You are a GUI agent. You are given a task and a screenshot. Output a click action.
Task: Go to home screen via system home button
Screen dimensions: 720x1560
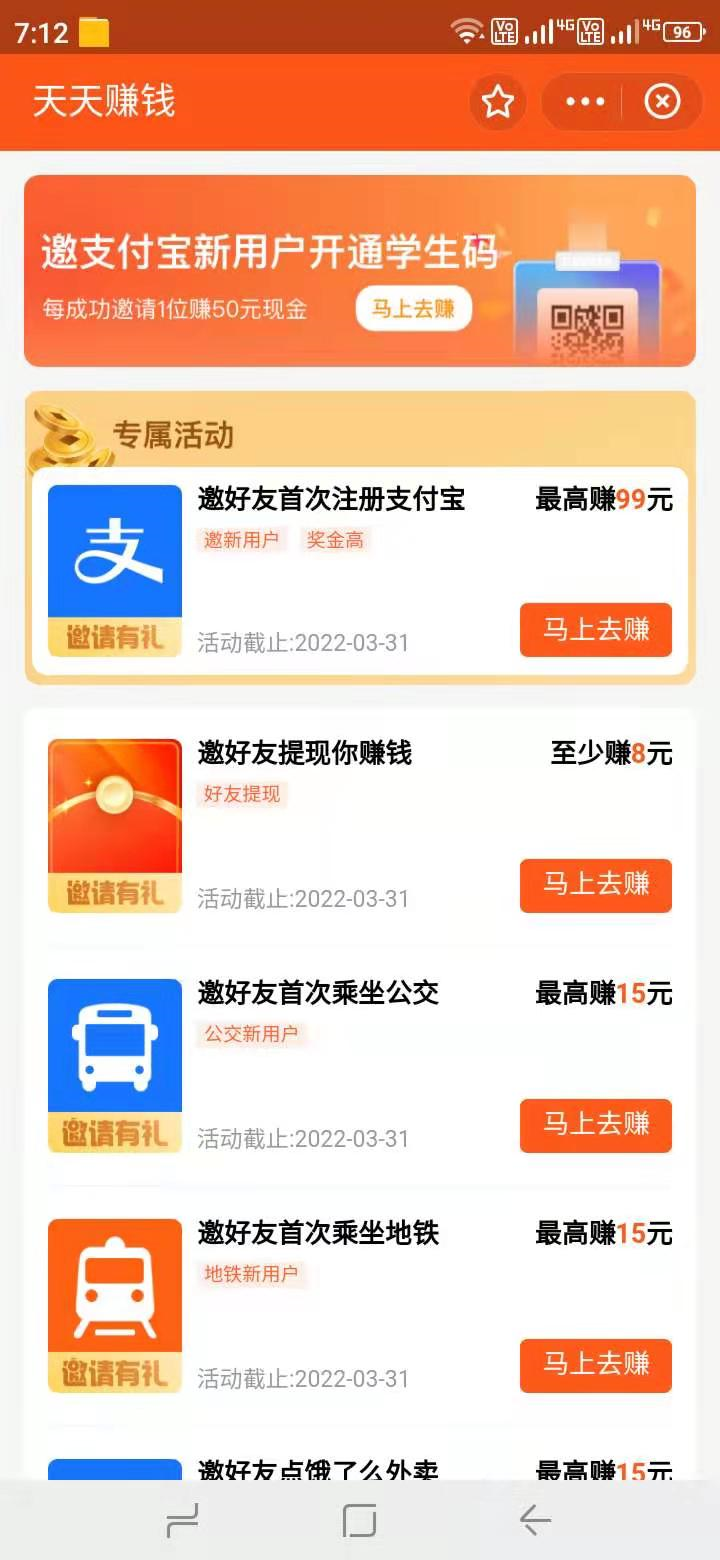[359, 1521]
